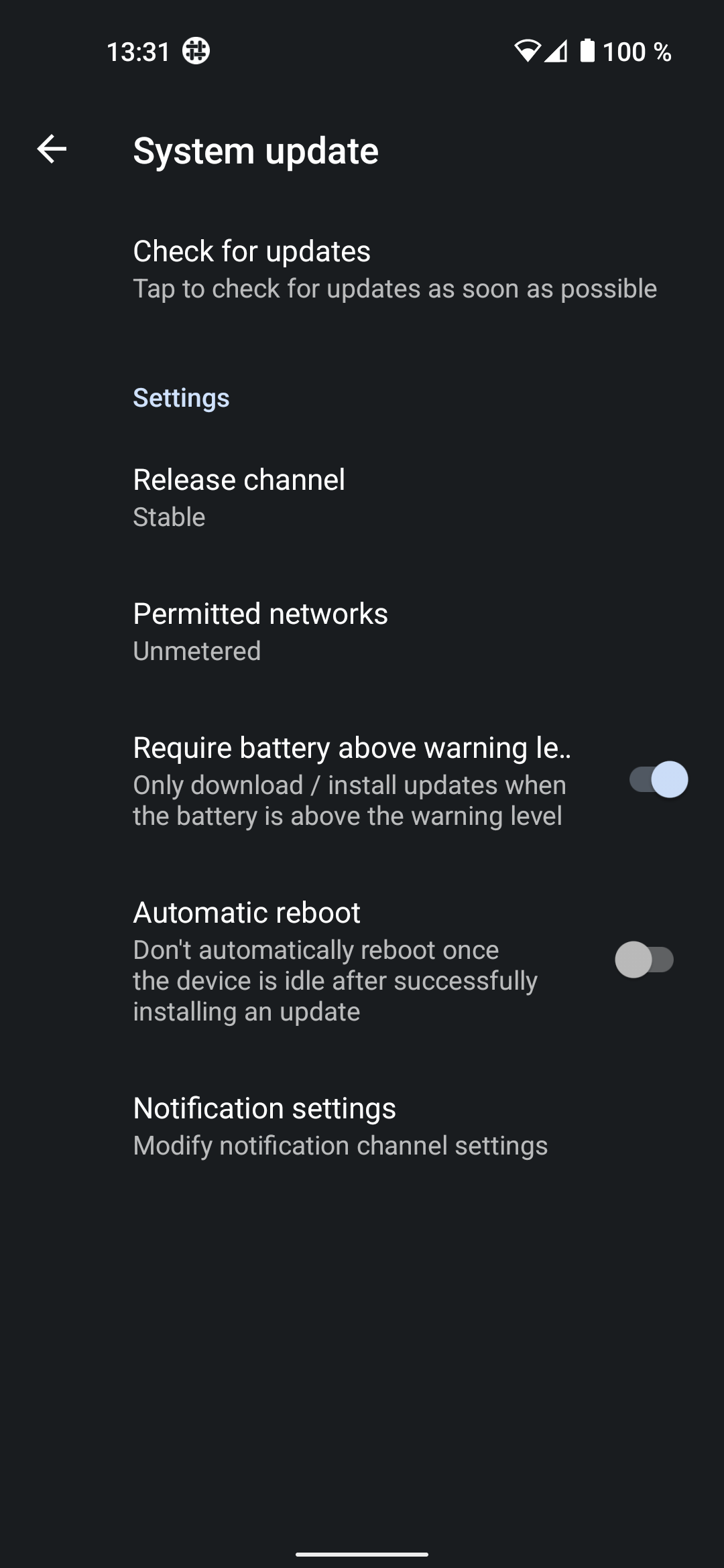
Task: Click the notification icon in the status bar
Action: pos(196,52)
